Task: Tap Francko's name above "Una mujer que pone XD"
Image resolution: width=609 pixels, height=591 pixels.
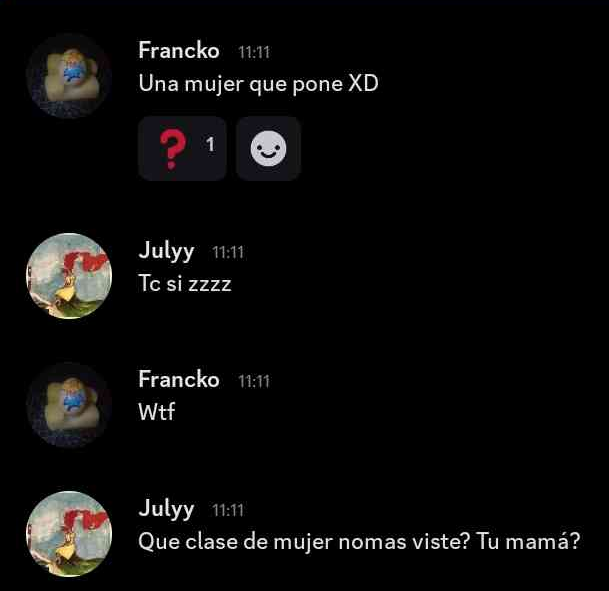Action: tap(179, 51)
